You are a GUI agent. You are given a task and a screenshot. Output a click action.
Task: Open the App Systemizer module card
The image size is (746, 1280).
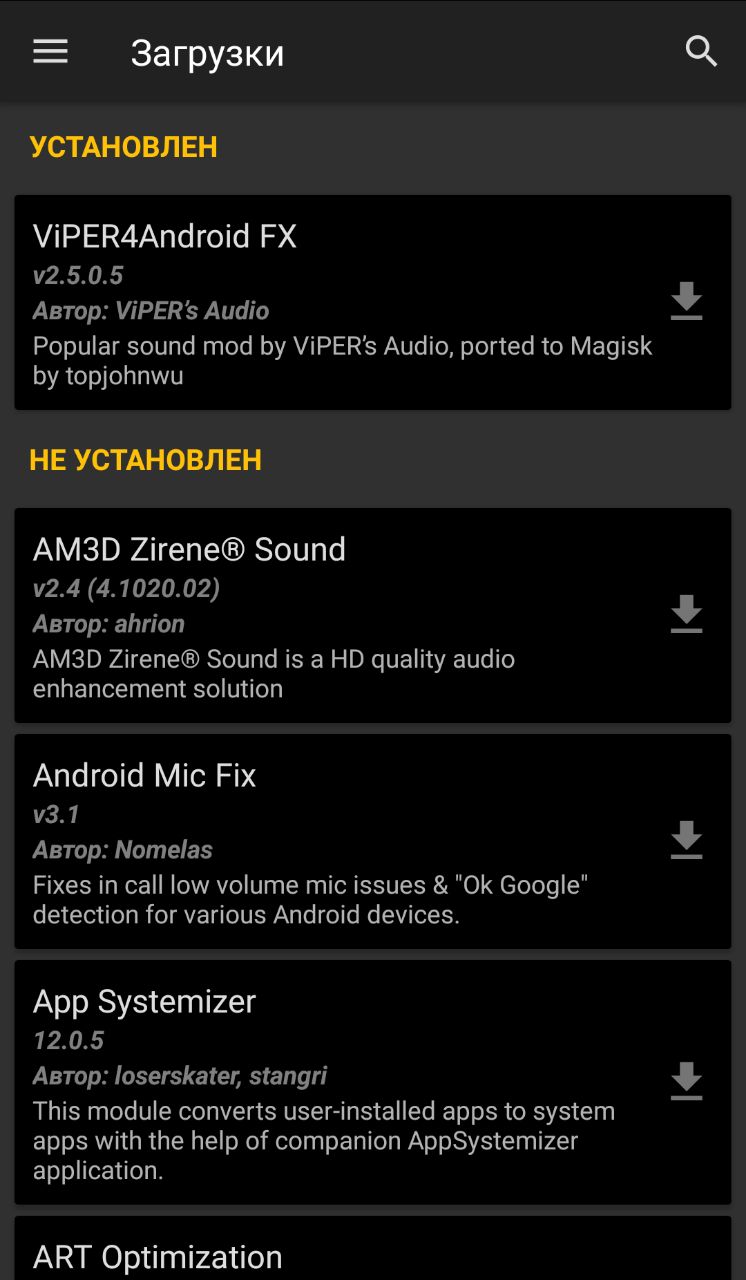pyautogui.click(x=340, y=1082)
